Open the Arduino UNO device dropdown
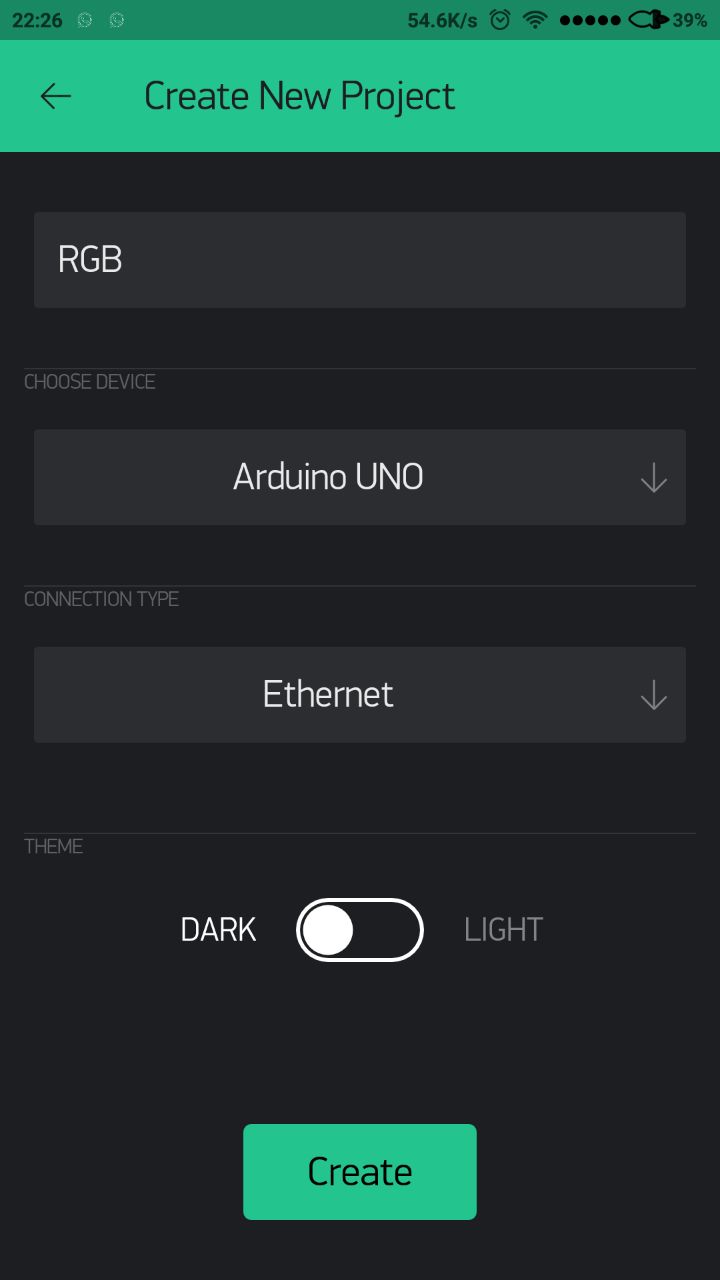 click(x=360, y=477)
